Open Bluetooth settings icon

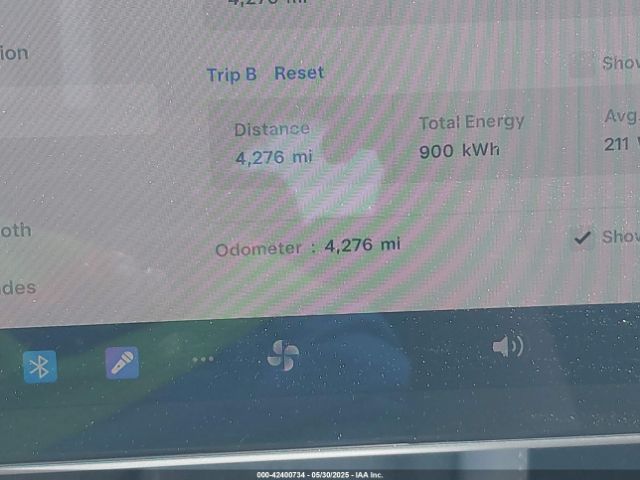coord(40,366)
